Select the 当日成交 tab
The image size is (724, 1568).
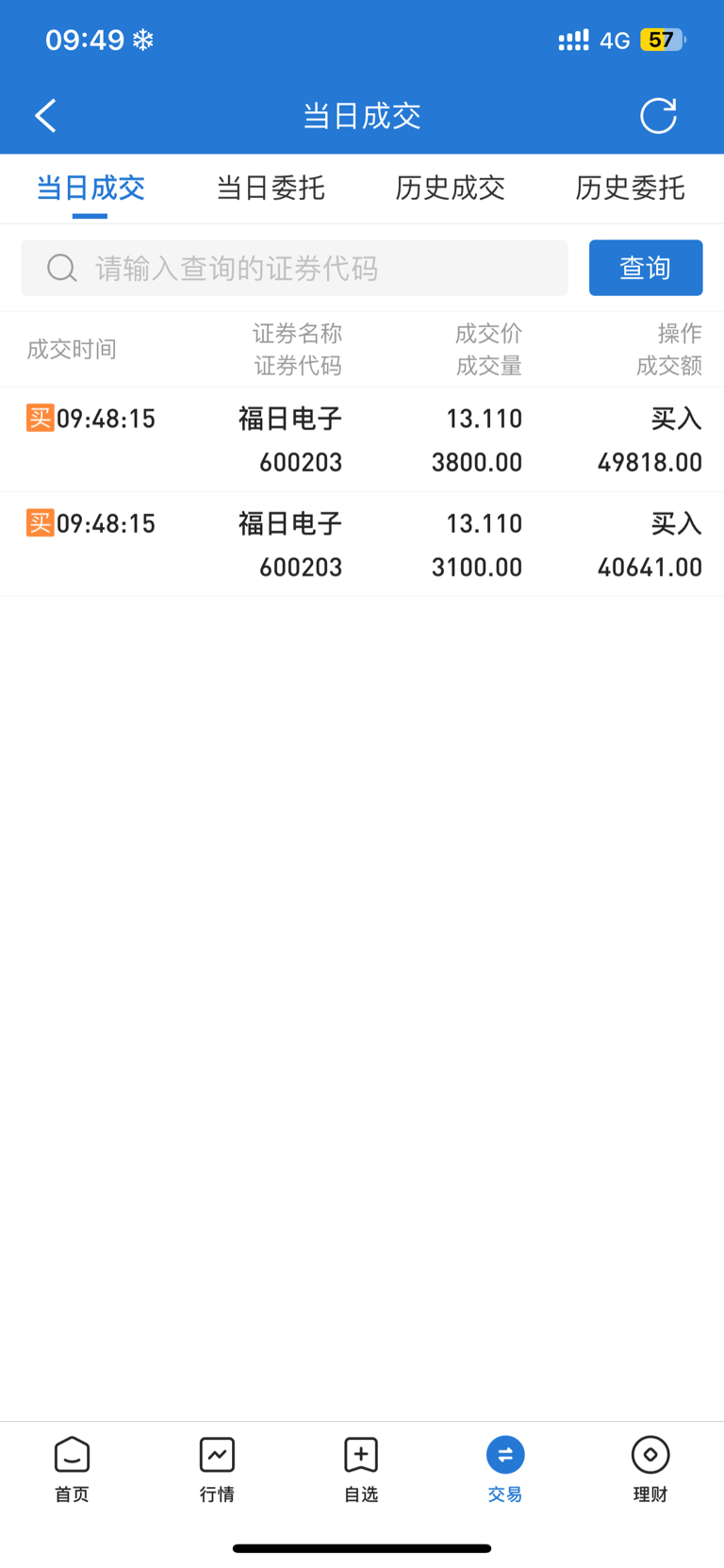click(x=90, y=189)
